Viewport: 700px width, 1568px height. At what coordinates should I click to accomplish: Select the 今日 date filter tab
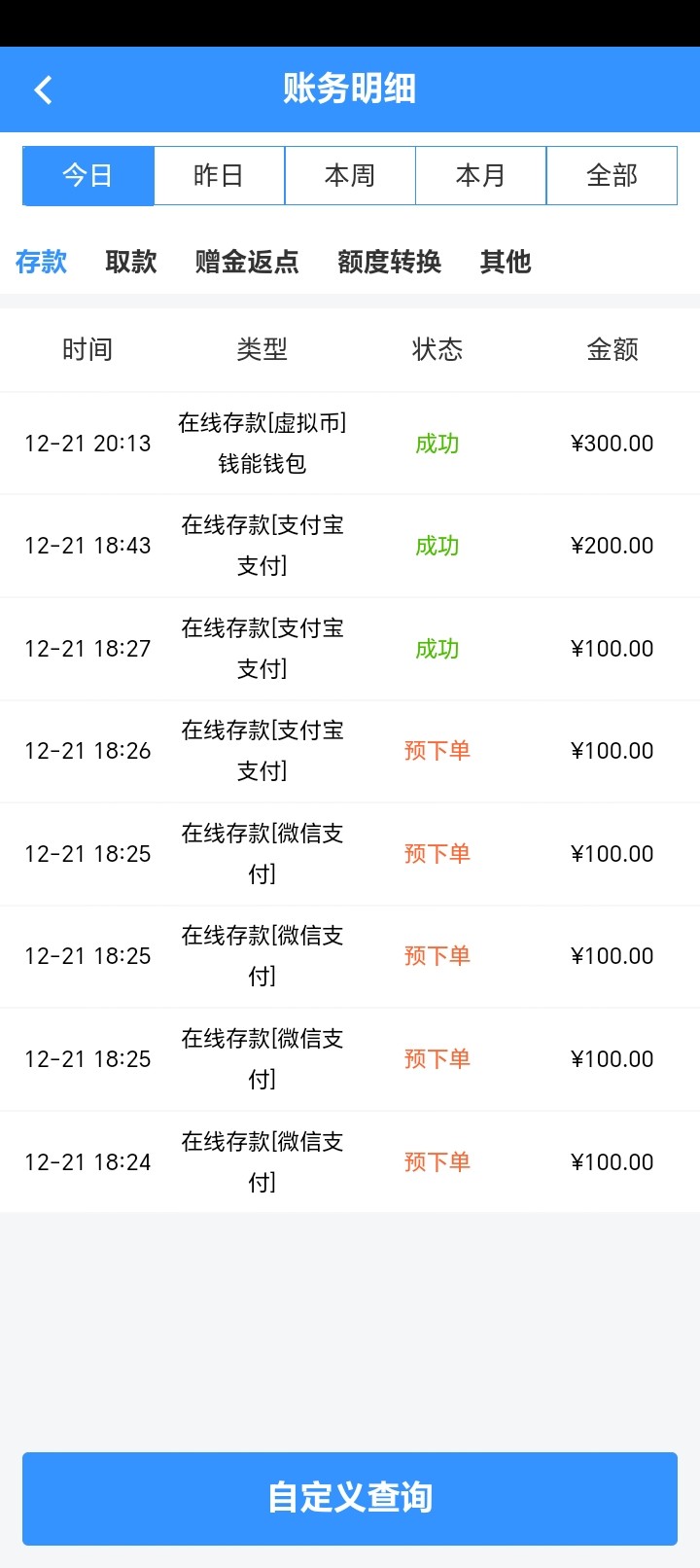pyautogui.click(x=87, y=175)
